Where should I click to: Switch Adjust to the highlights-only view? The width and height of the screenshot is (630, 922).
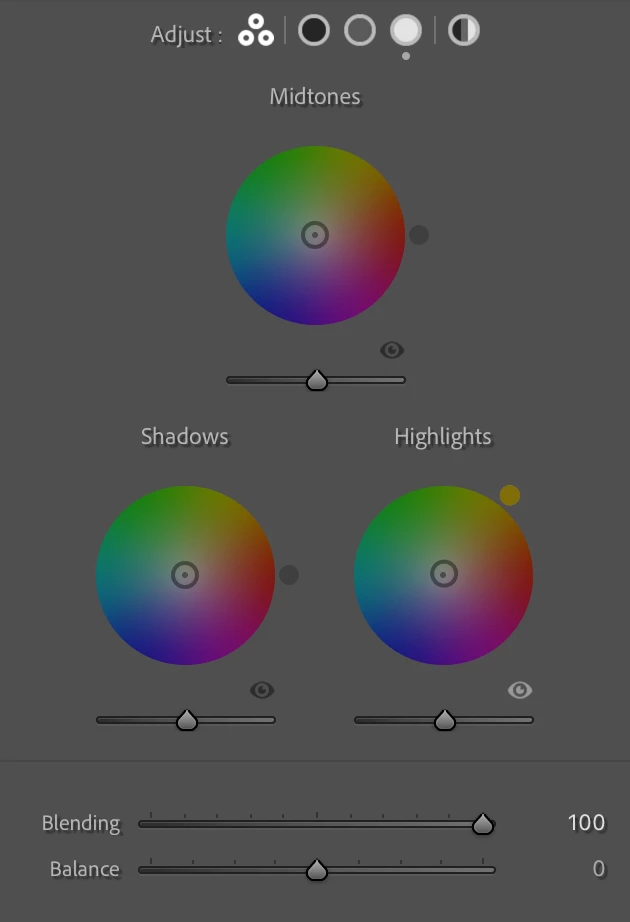coord(406,30)
